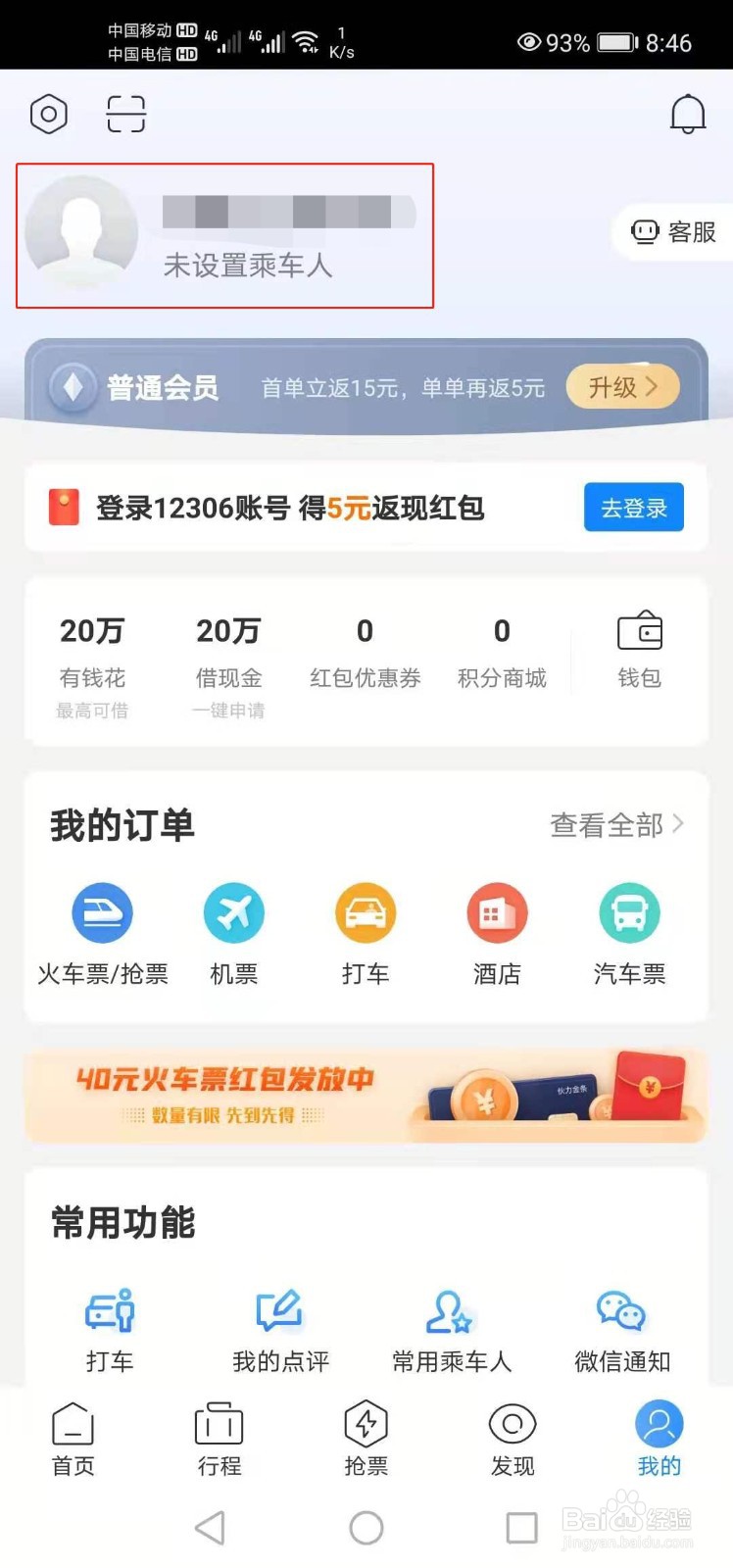The width and height of the screenshot is (733, 1568).
Task: Tap 去登录 to log into 12306
Action: coord(633,508)
